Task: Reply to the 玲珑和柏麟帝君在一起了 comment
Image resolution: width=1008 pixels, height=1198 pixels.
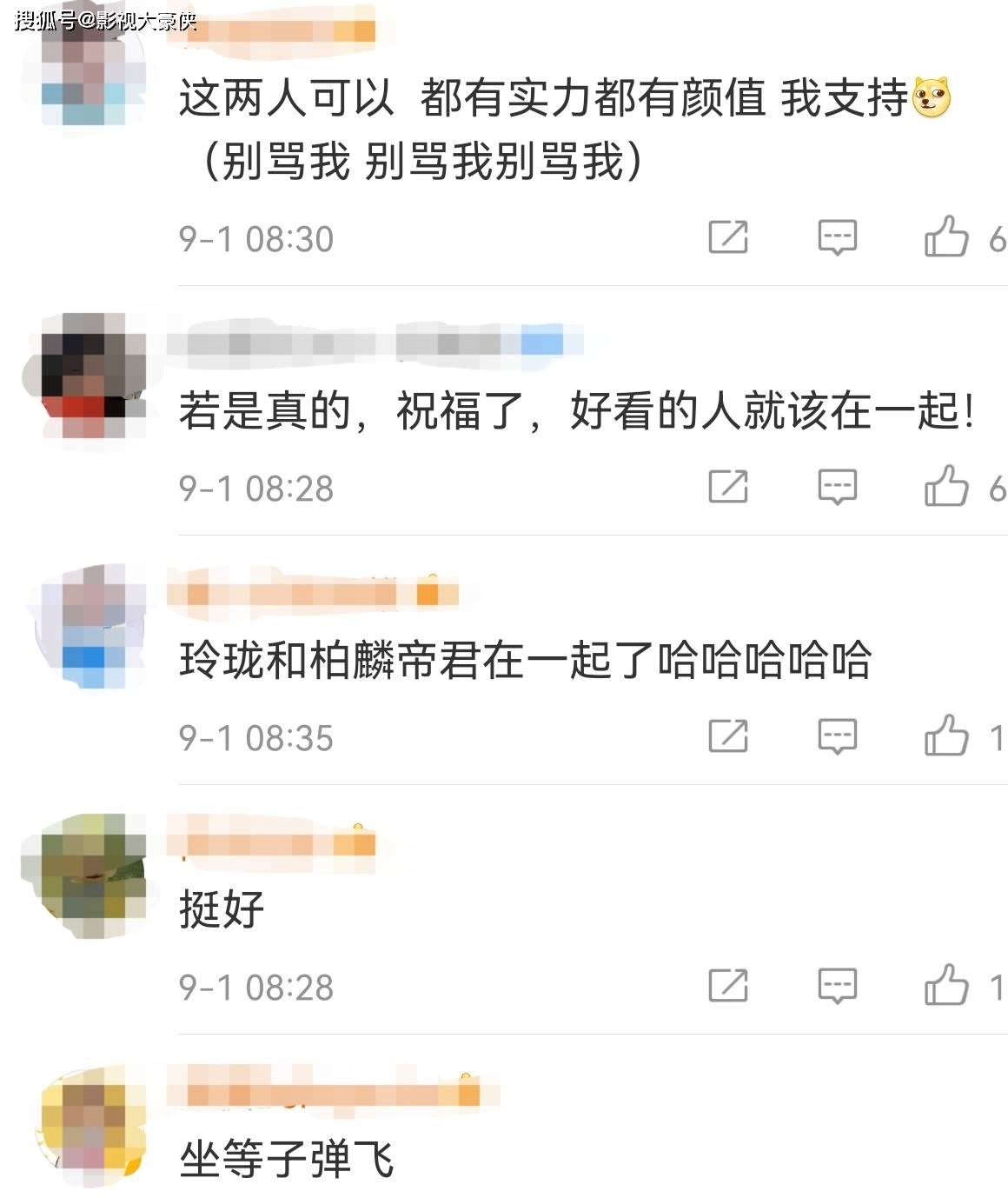Action: pyautogui.click(x=837, y=735)
